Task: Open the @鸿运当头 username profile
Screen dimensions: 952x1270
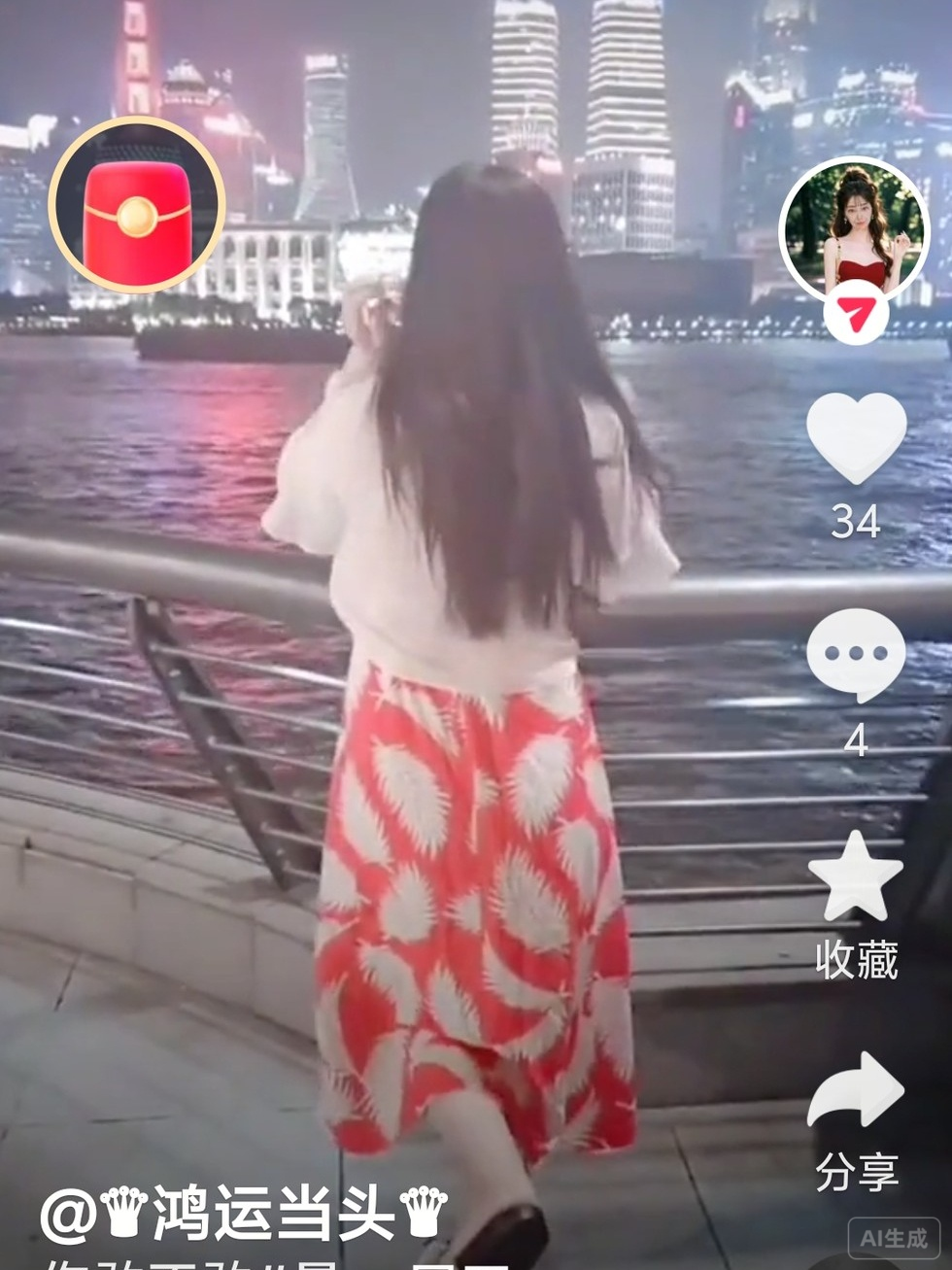Action: pyautogui.click(x=243, y=1214)
